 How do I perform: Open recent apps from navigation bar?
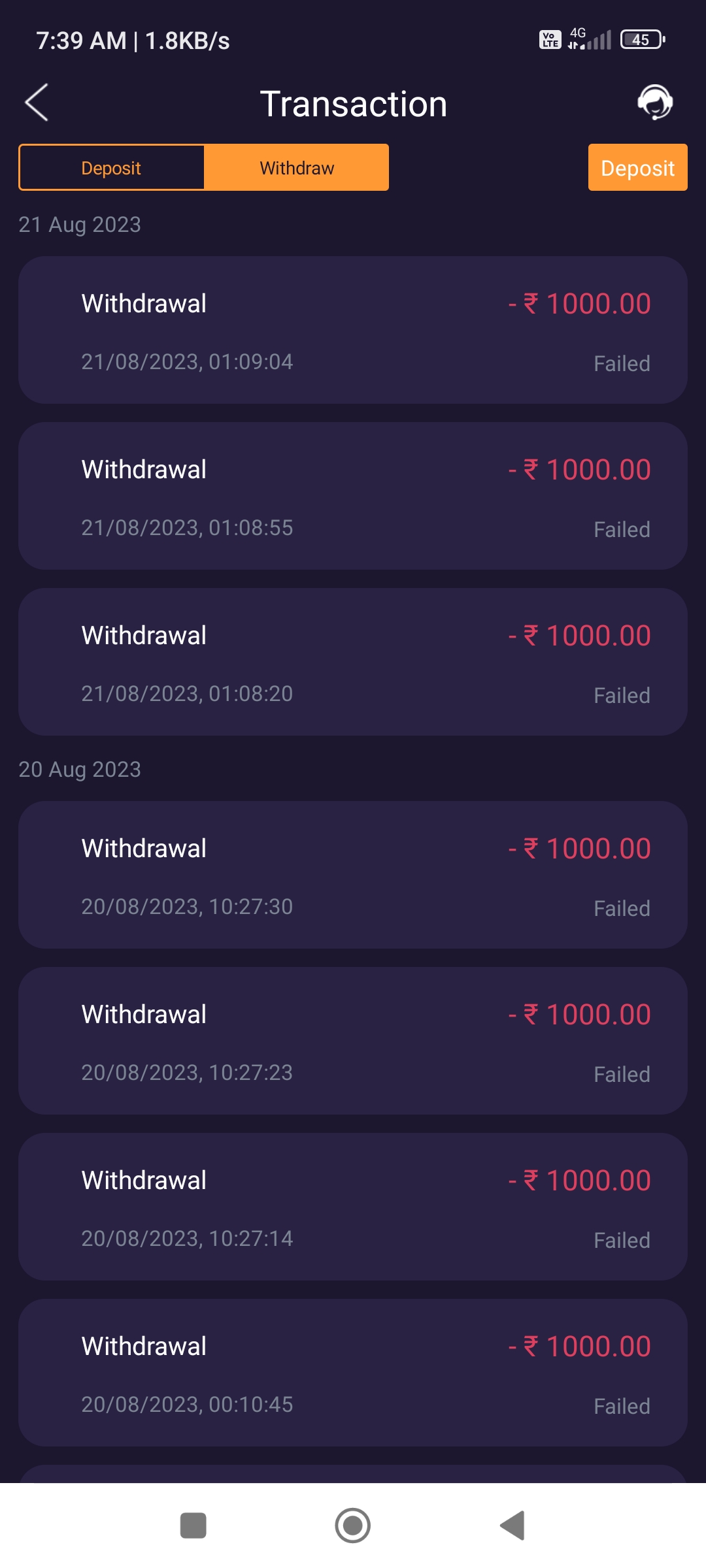pos(193,1526)
